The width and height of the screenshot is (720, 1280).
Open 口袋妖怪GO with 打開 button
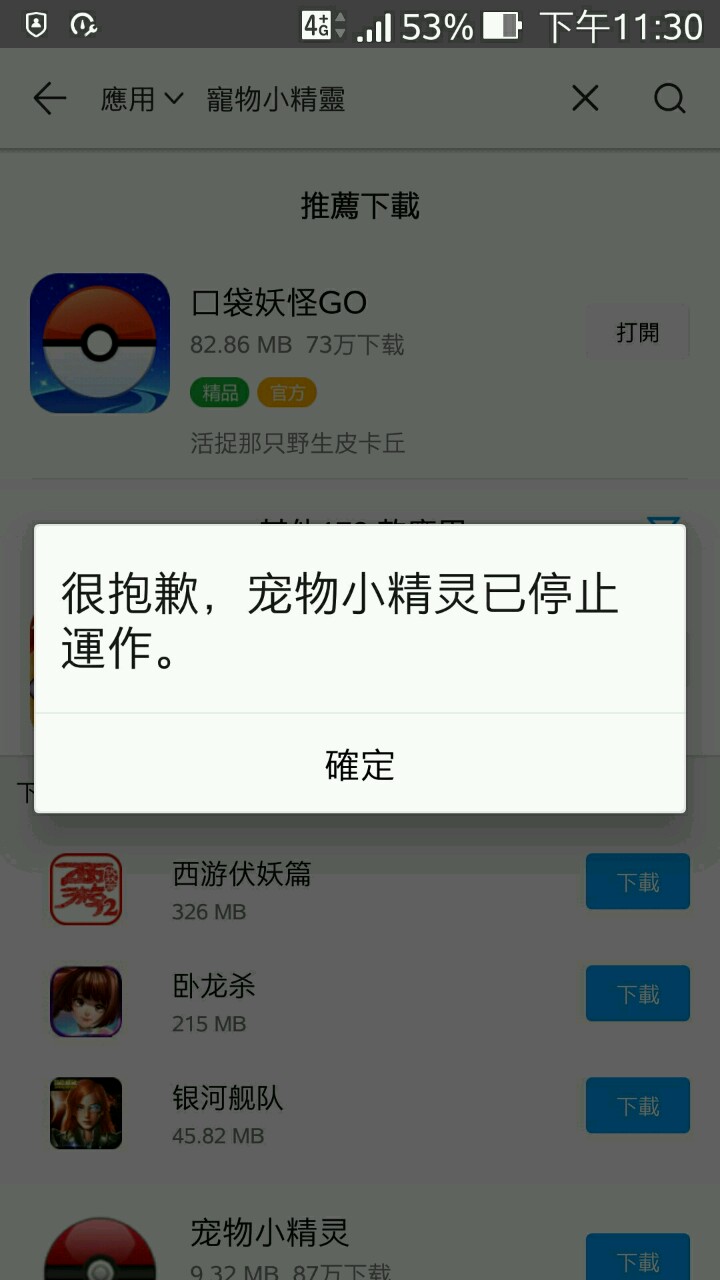pos(637,332)
